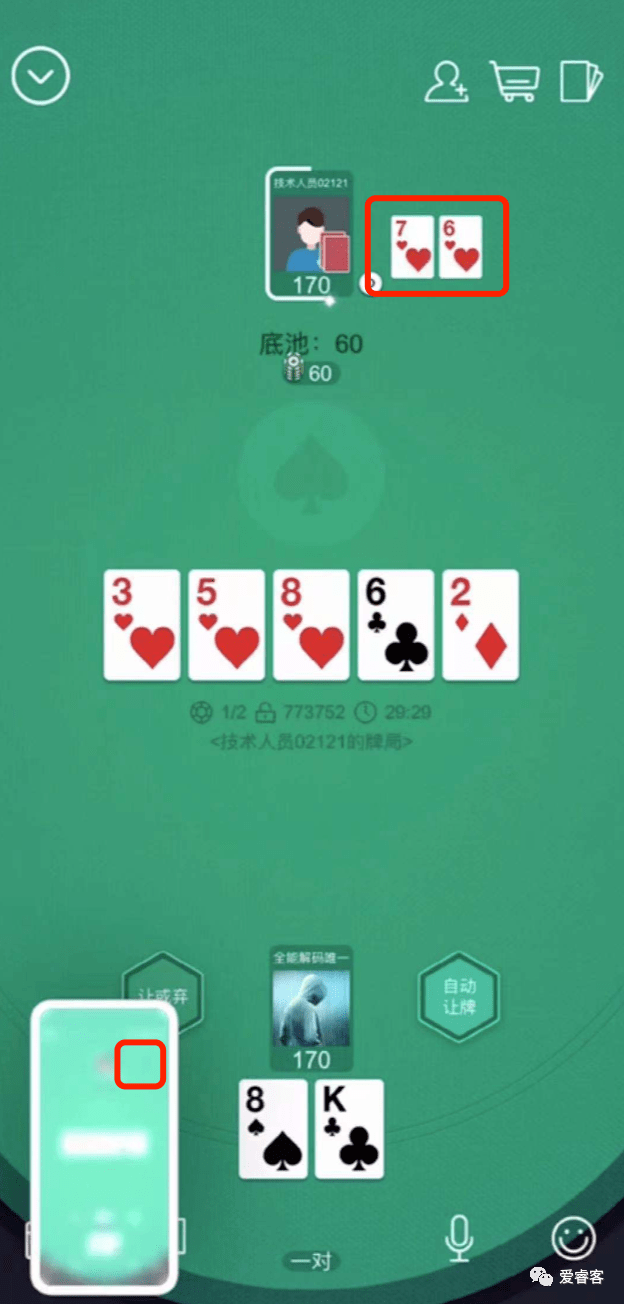Activate the microphone voice chat

[x=459, y=1239]
